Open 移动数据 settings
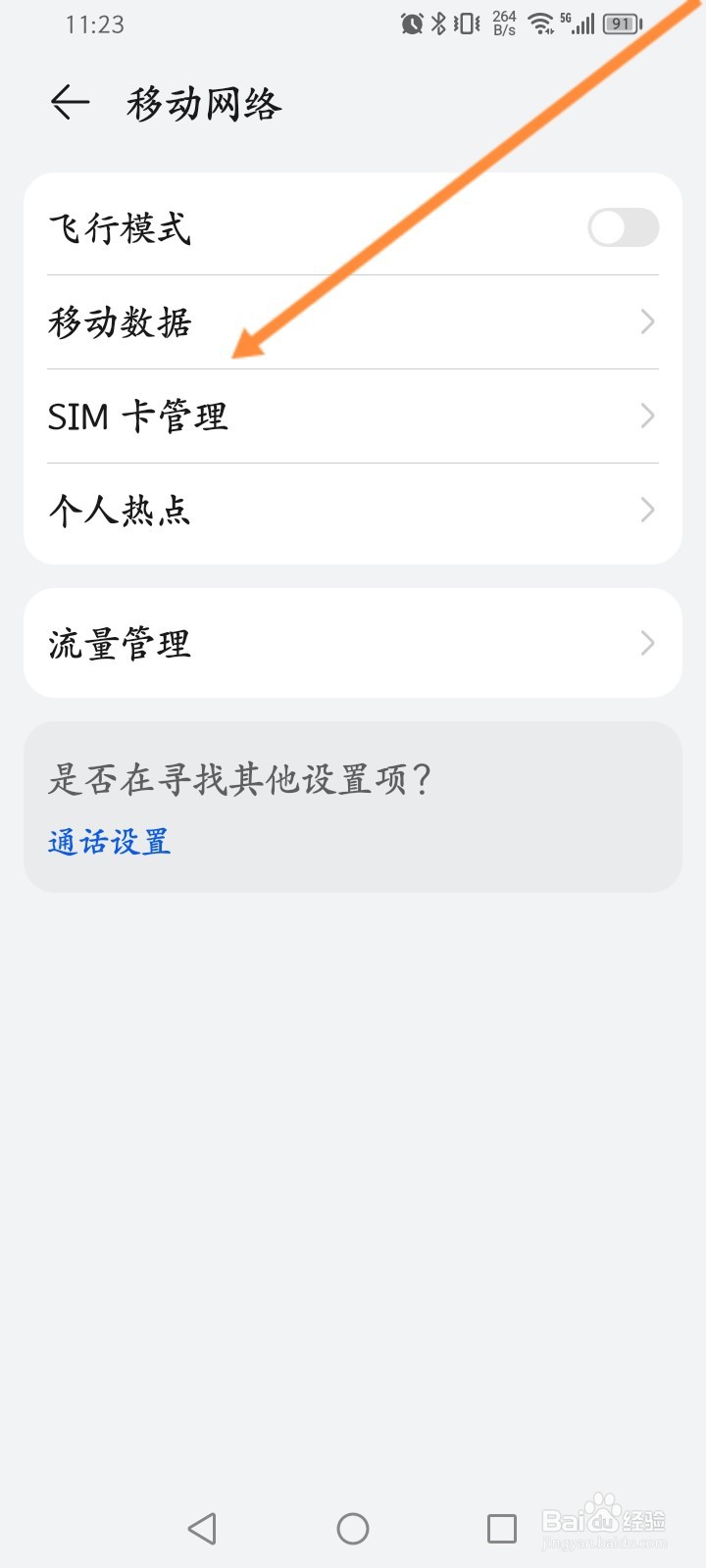This screenshot has height=1568, width=706. (x=353, y=322)
